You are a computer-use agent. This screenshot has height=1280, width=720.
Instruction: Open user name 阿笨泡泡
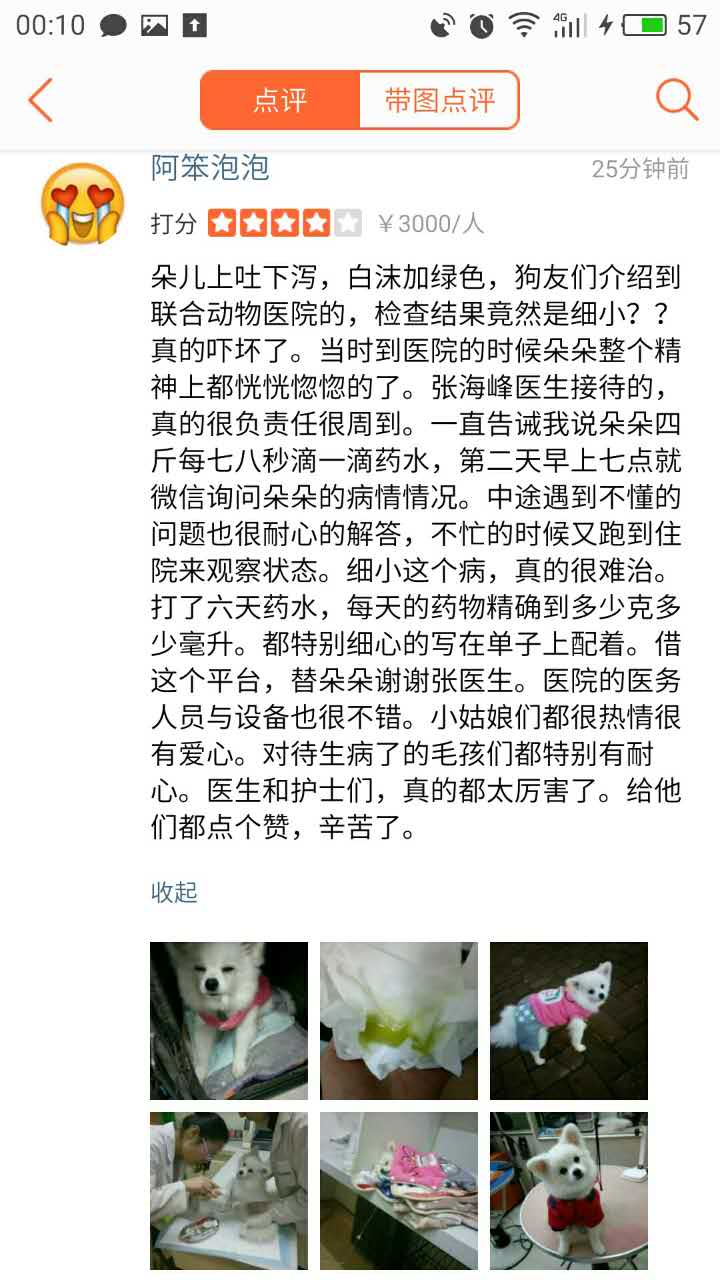click(210, 168)
